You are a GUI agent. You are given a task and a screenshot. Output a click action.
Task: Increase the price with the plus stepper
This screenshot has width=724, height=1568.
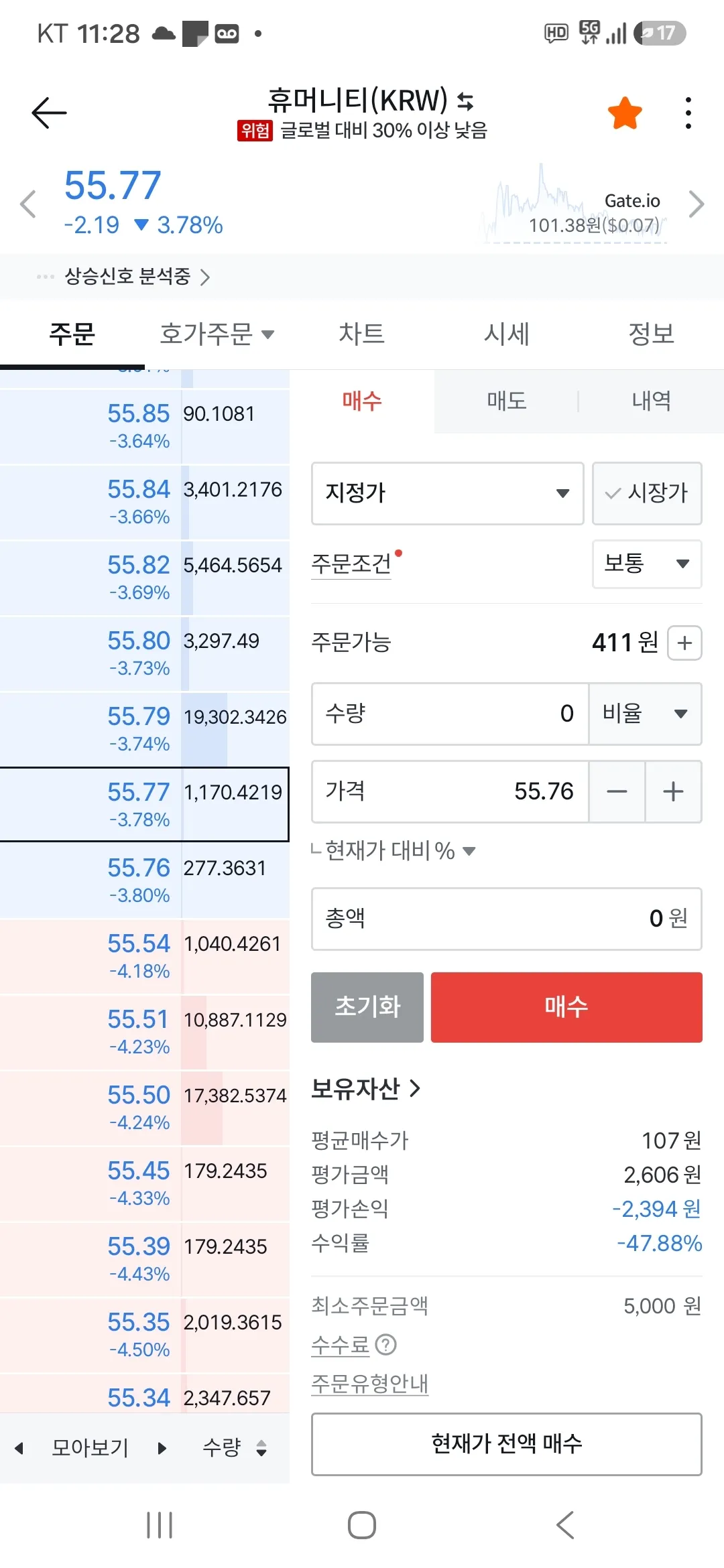[x=673, y=791]
